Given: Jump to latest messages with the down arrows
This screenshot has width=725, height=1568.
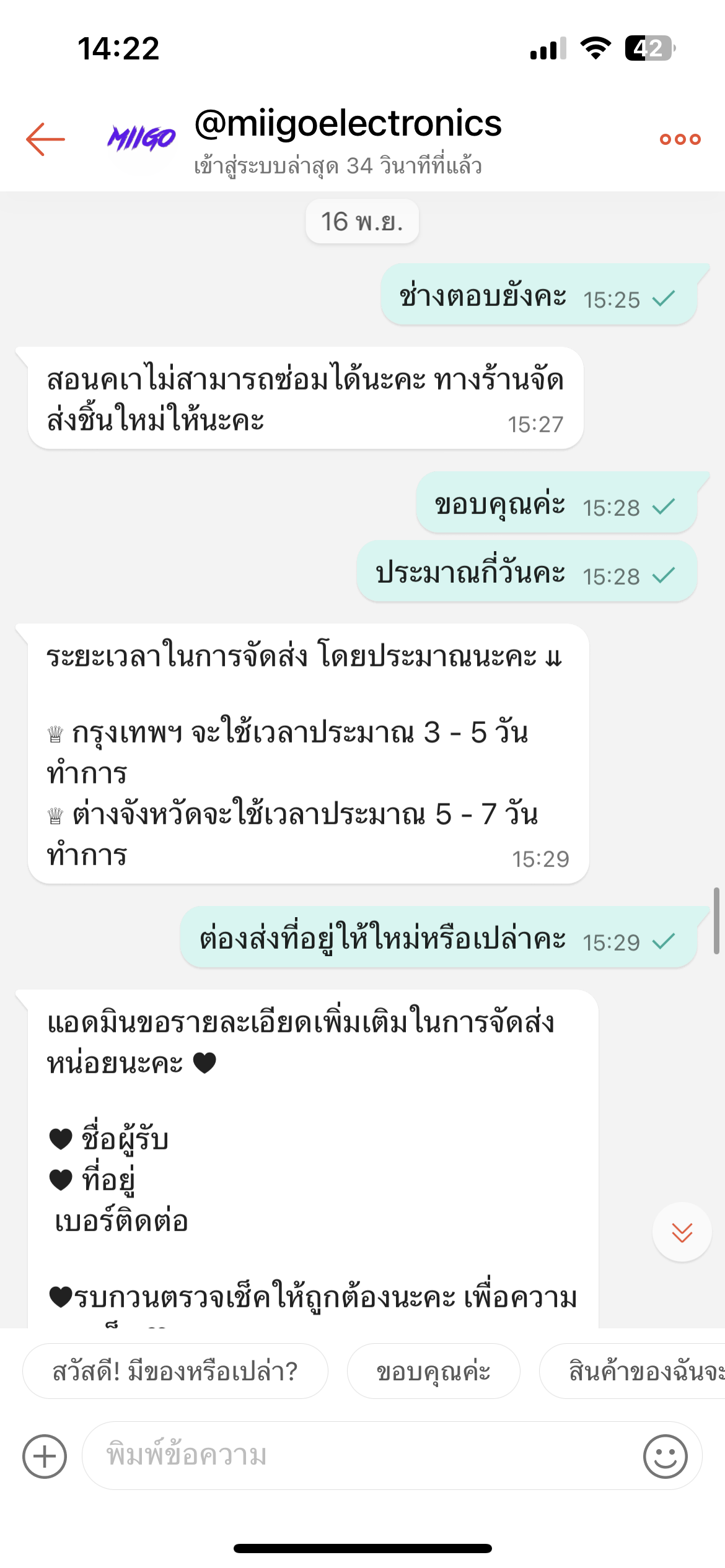Looking at the screenshot, I should coord(682,1232).
